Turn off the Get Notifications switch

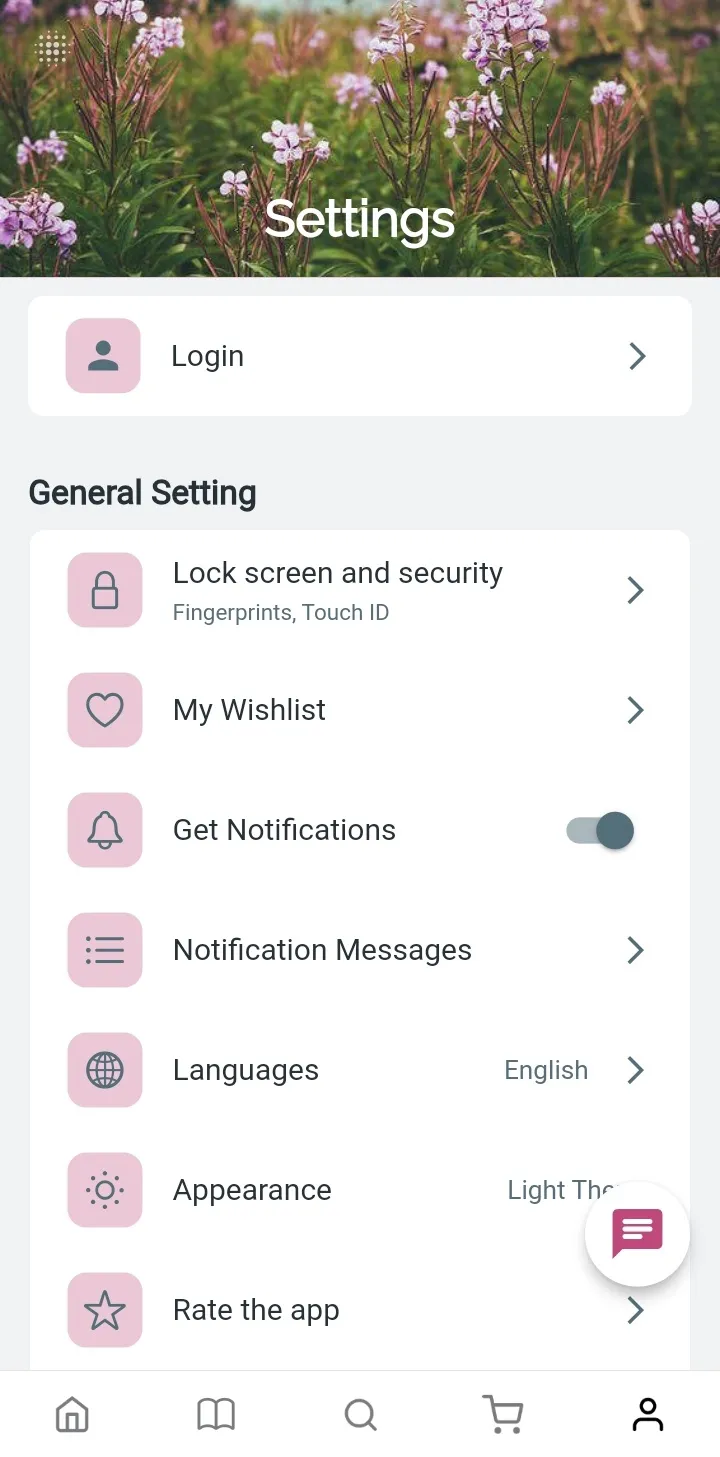pos(601,830)
